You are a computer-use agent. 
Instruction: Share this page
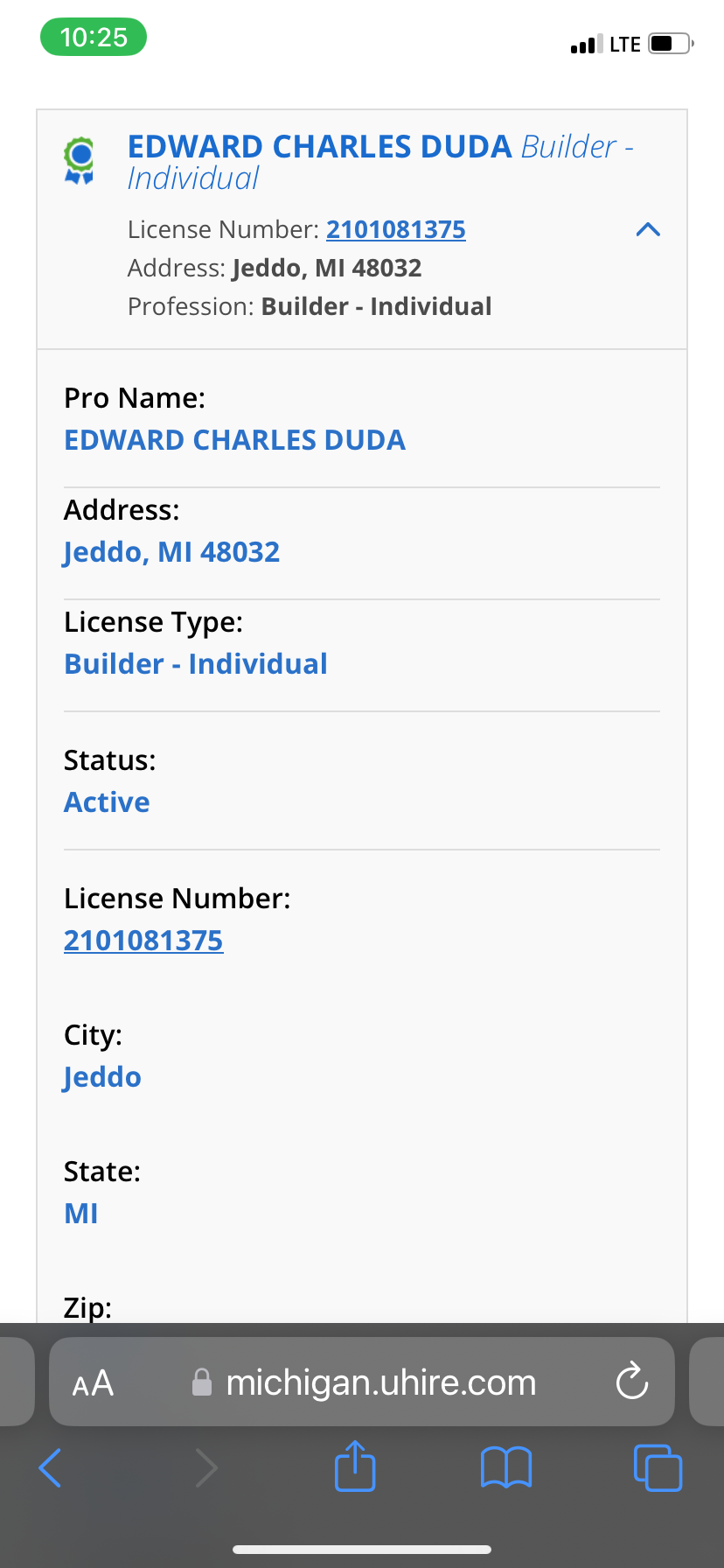pos(355,1466)
